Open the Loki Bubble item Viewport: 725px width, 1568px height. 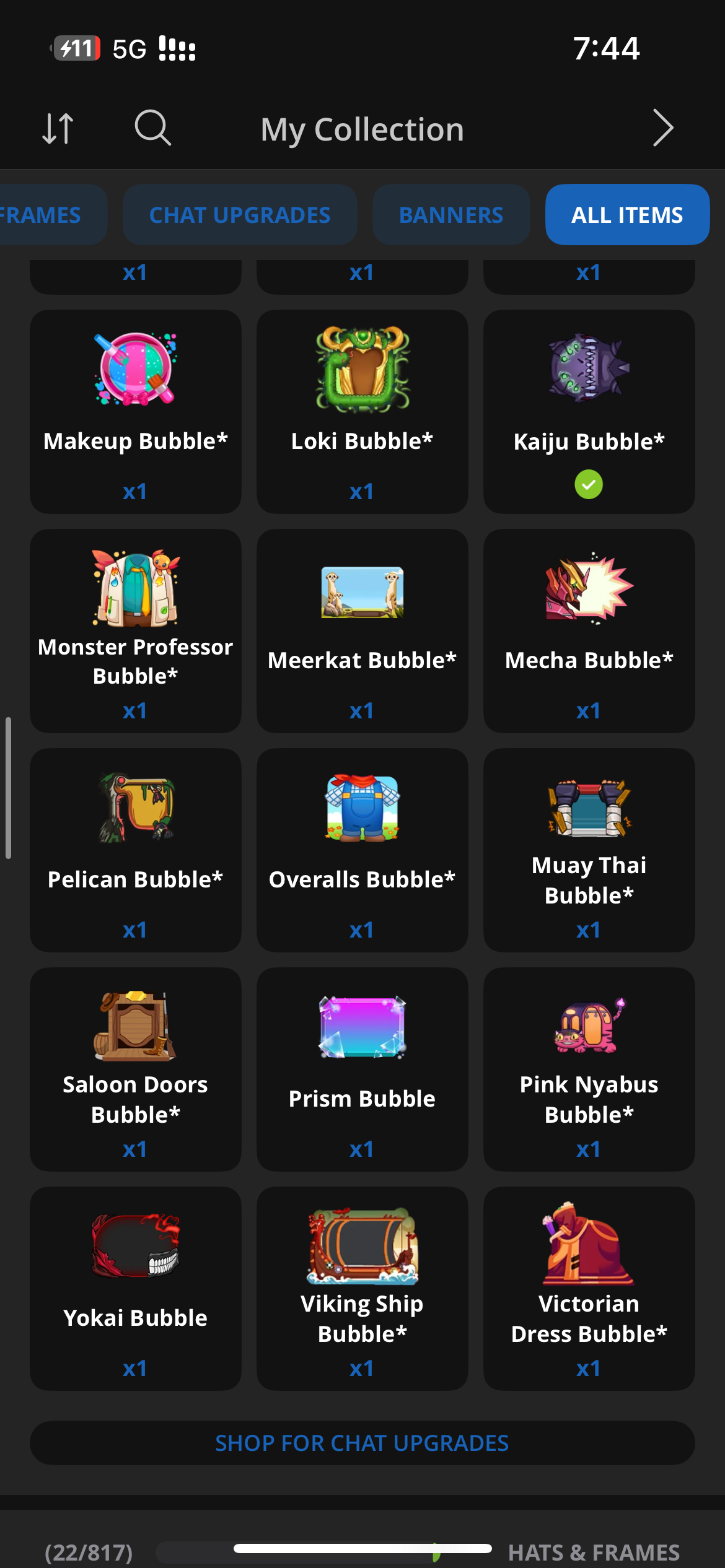click(x=362, y=412)
